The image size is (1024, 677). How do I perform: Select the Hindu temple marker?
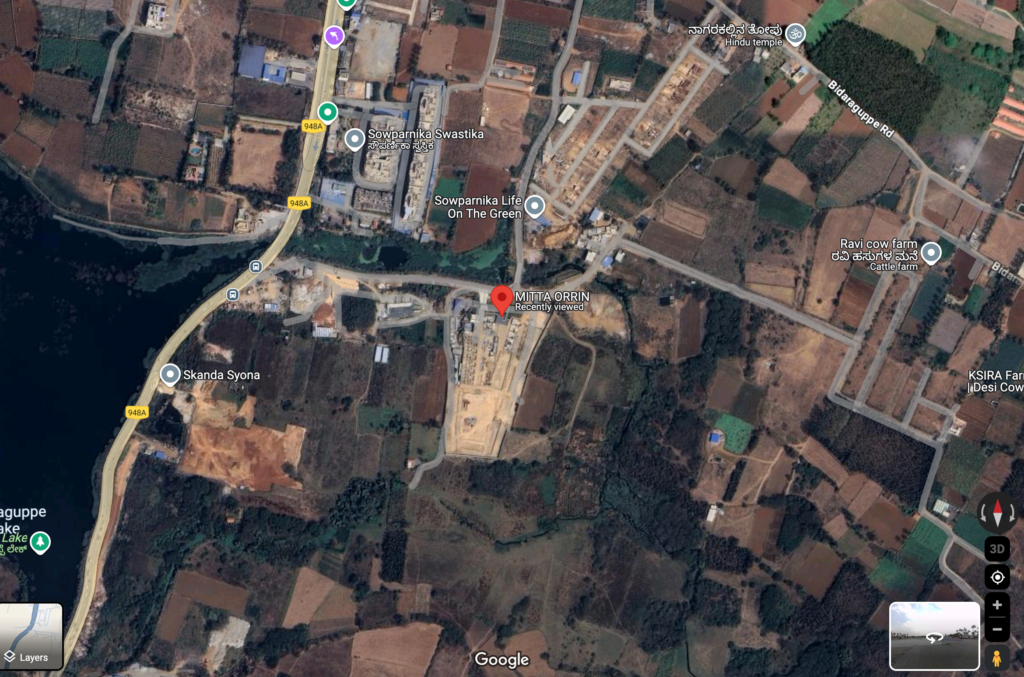796,34
